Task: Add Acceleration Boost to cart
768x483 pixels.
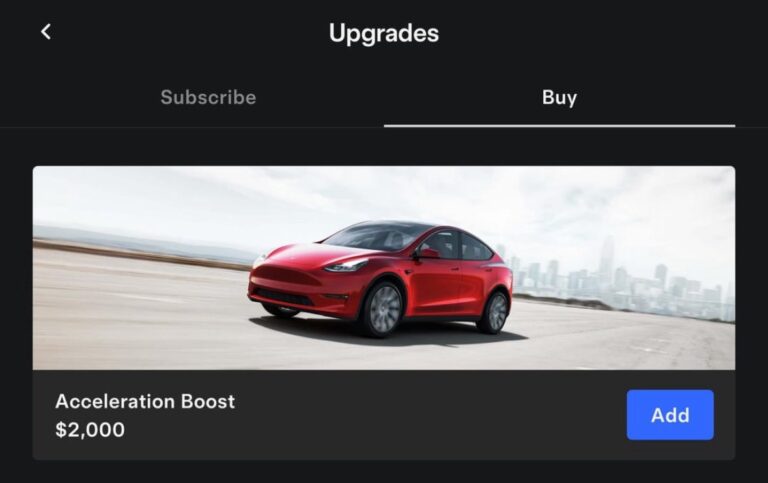Action: coord(669,415)
